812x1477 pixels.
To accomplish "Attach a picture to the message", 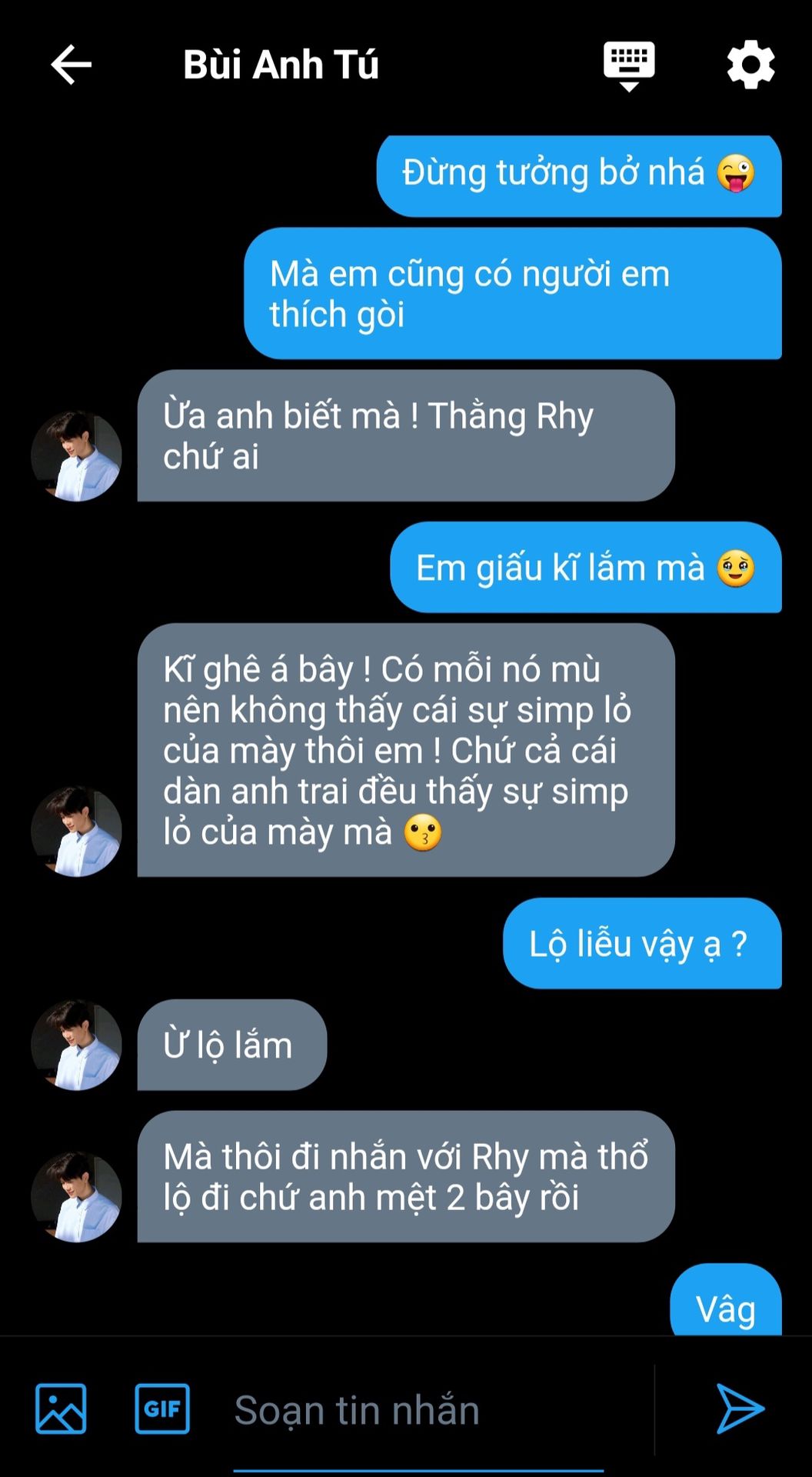I will [61, 1409].
